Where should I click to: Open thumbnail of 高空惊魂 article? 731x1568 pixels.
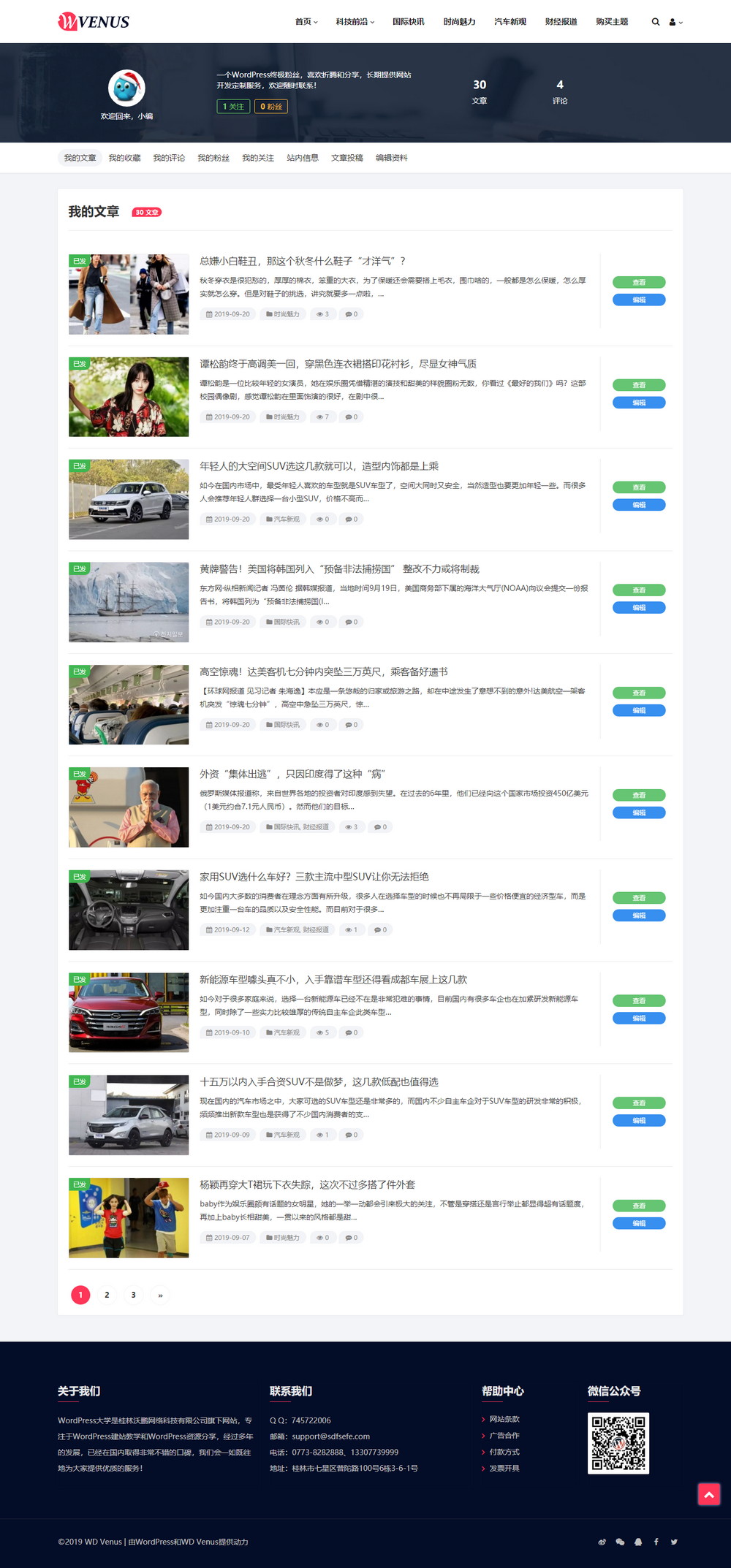(129, 704)
